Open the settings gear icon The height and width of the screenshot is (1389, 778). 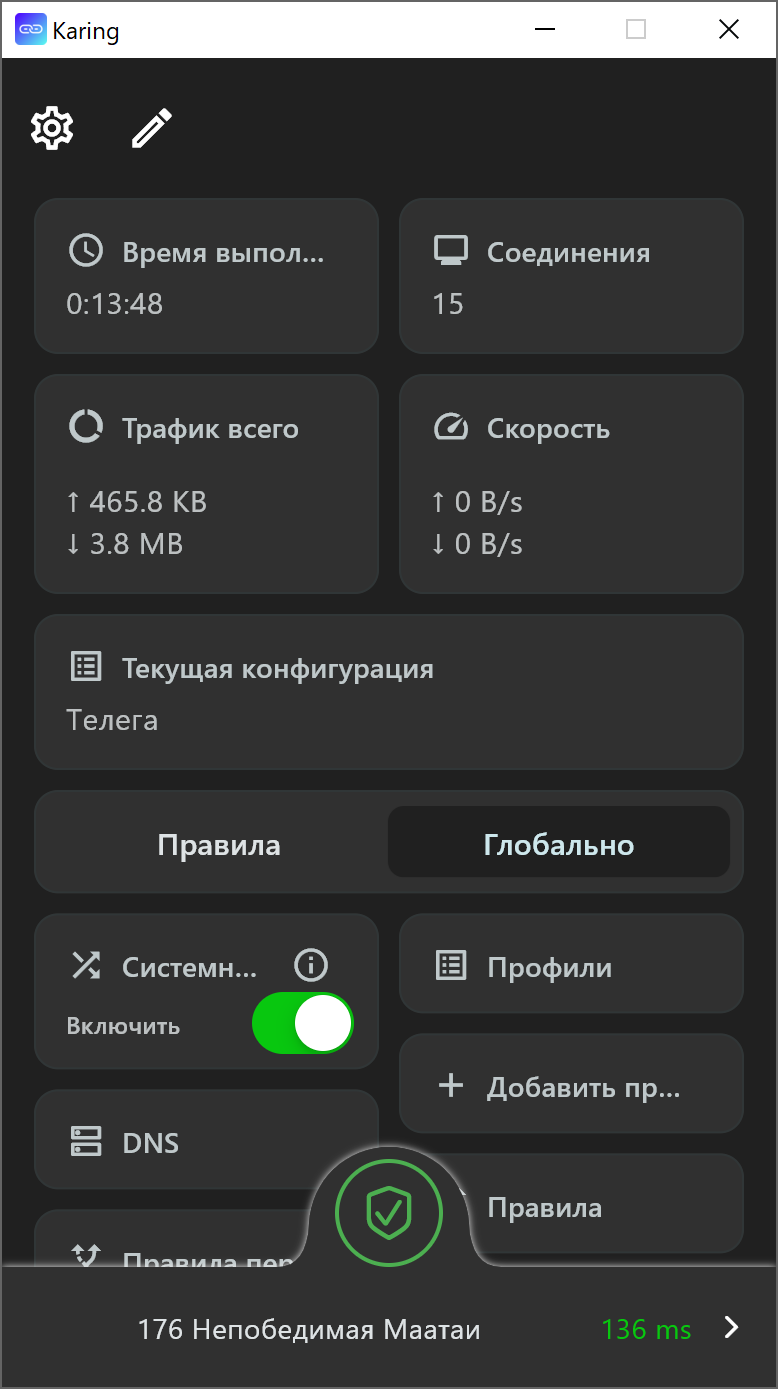tap(52, 129)
